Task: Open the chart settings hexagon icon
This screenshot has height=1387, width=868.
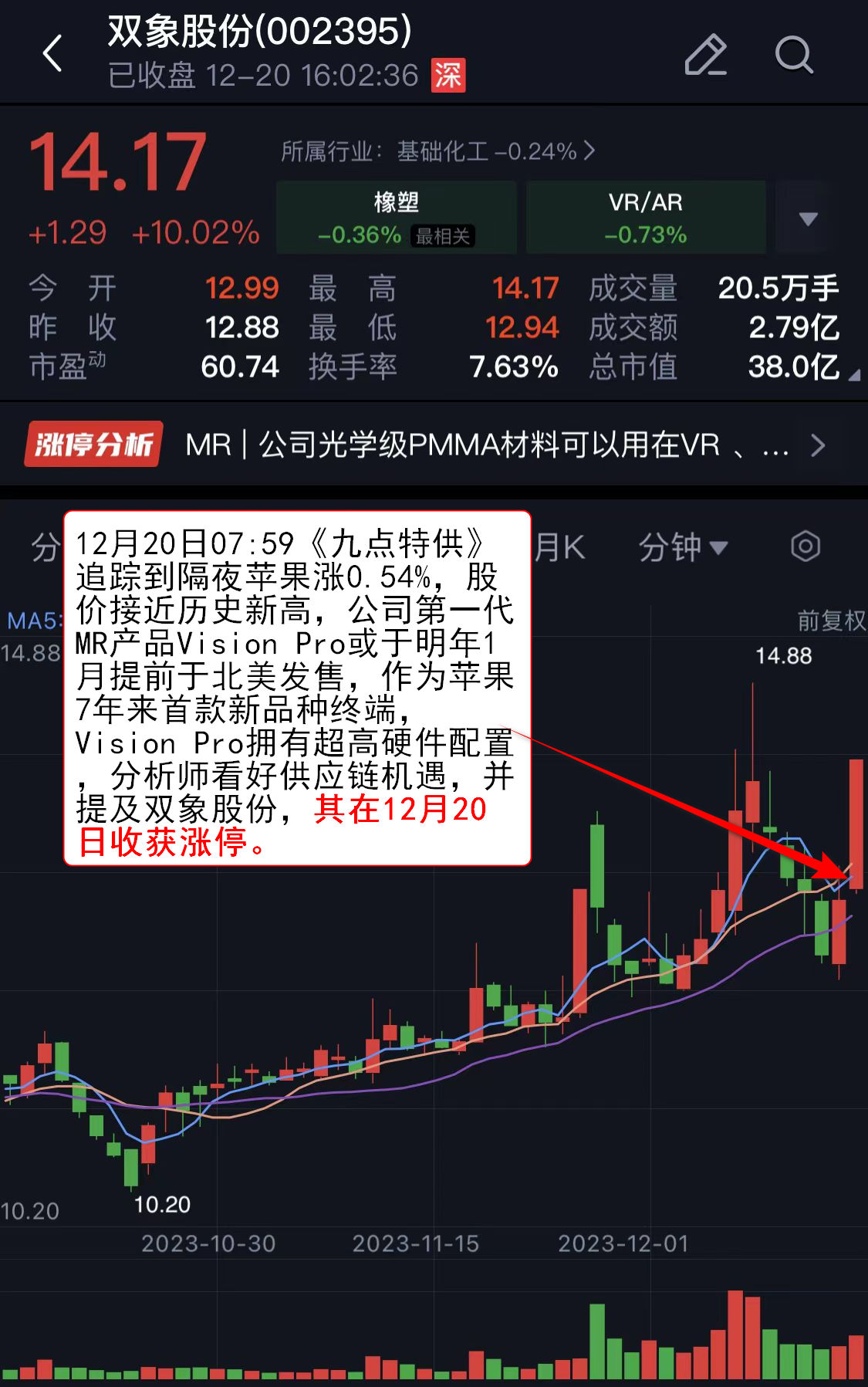Action: pyautogui.click(x=805, y=546)
